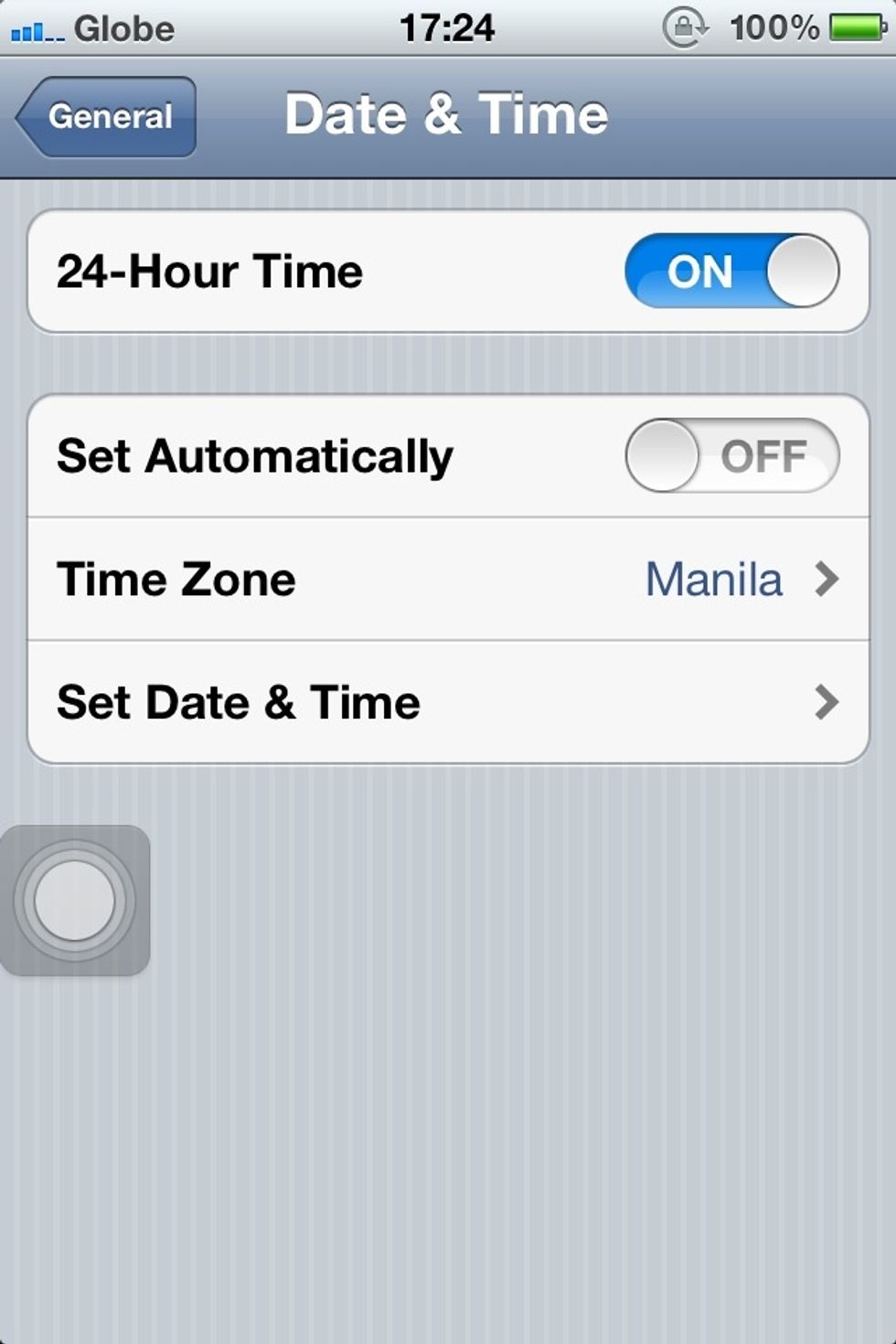Open Set Date & Time
This screenshot has height=1344, width=896.
[448, 702]
